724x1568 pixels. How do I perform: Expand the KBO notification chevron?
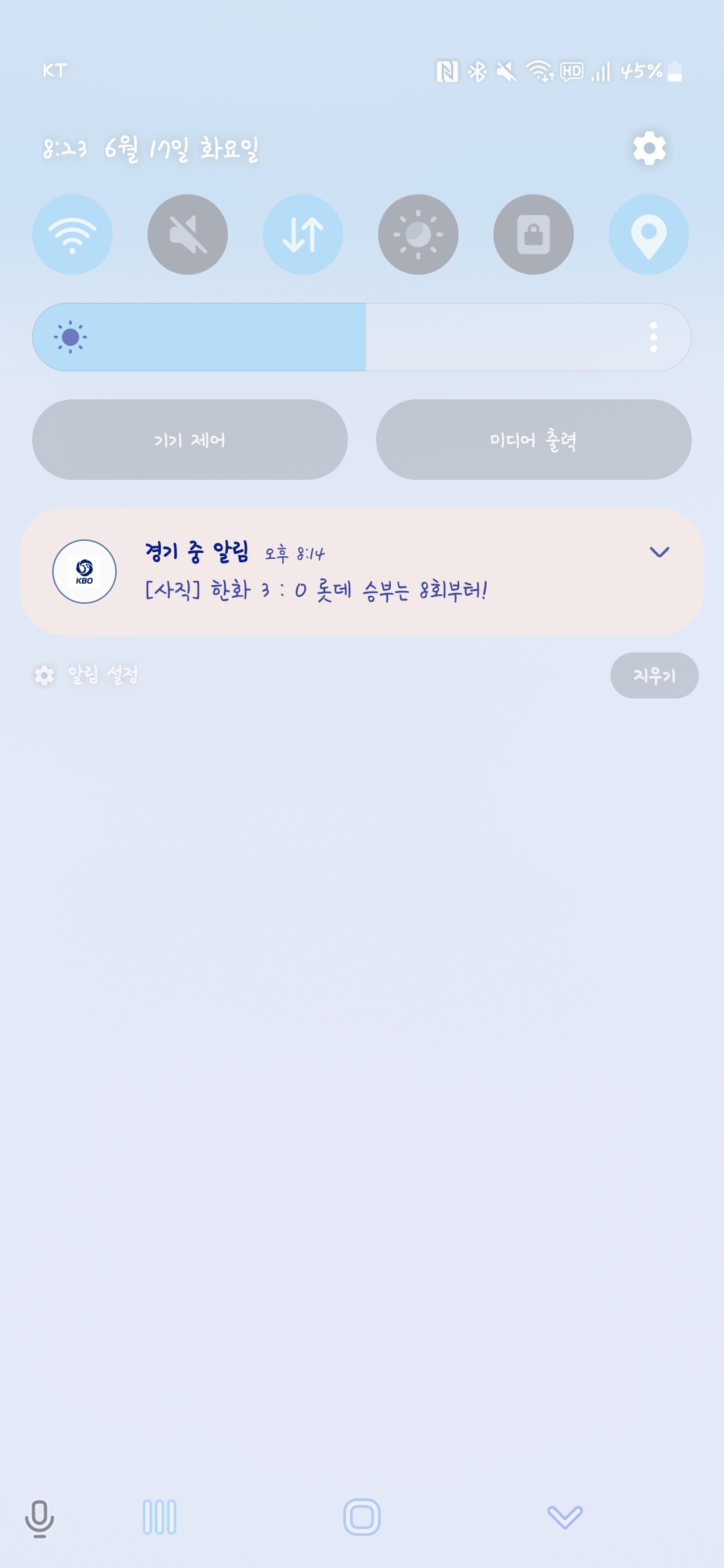click(x=660, y=552)
